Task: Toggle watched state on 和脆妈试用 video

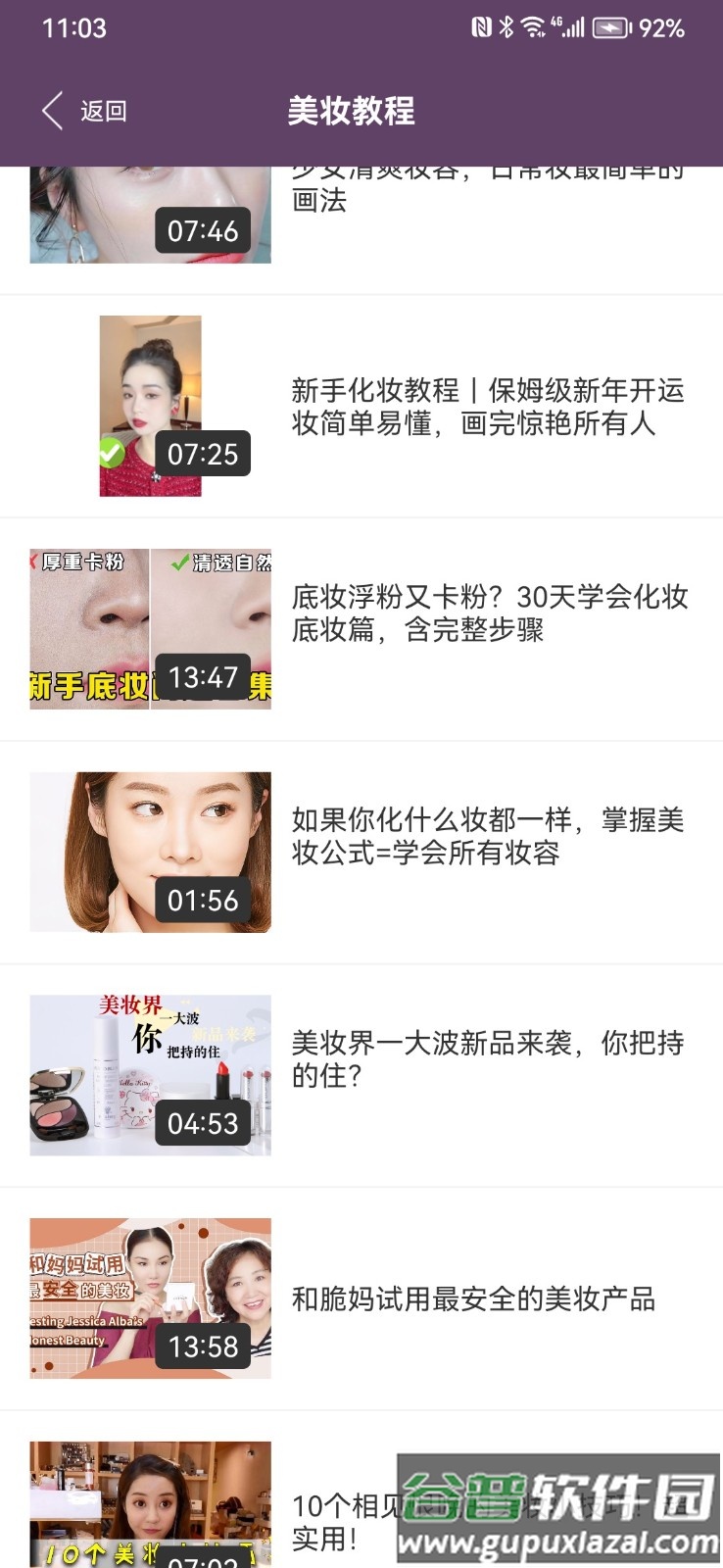Action: click(x=150, y=1298)
